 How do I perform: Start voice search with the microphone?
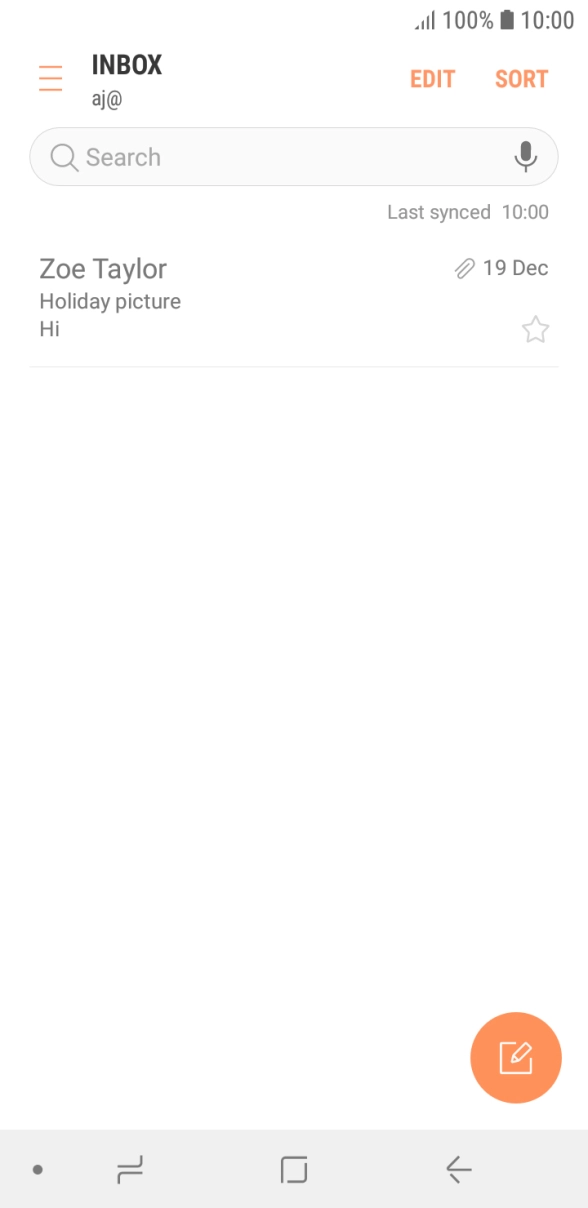525,157
